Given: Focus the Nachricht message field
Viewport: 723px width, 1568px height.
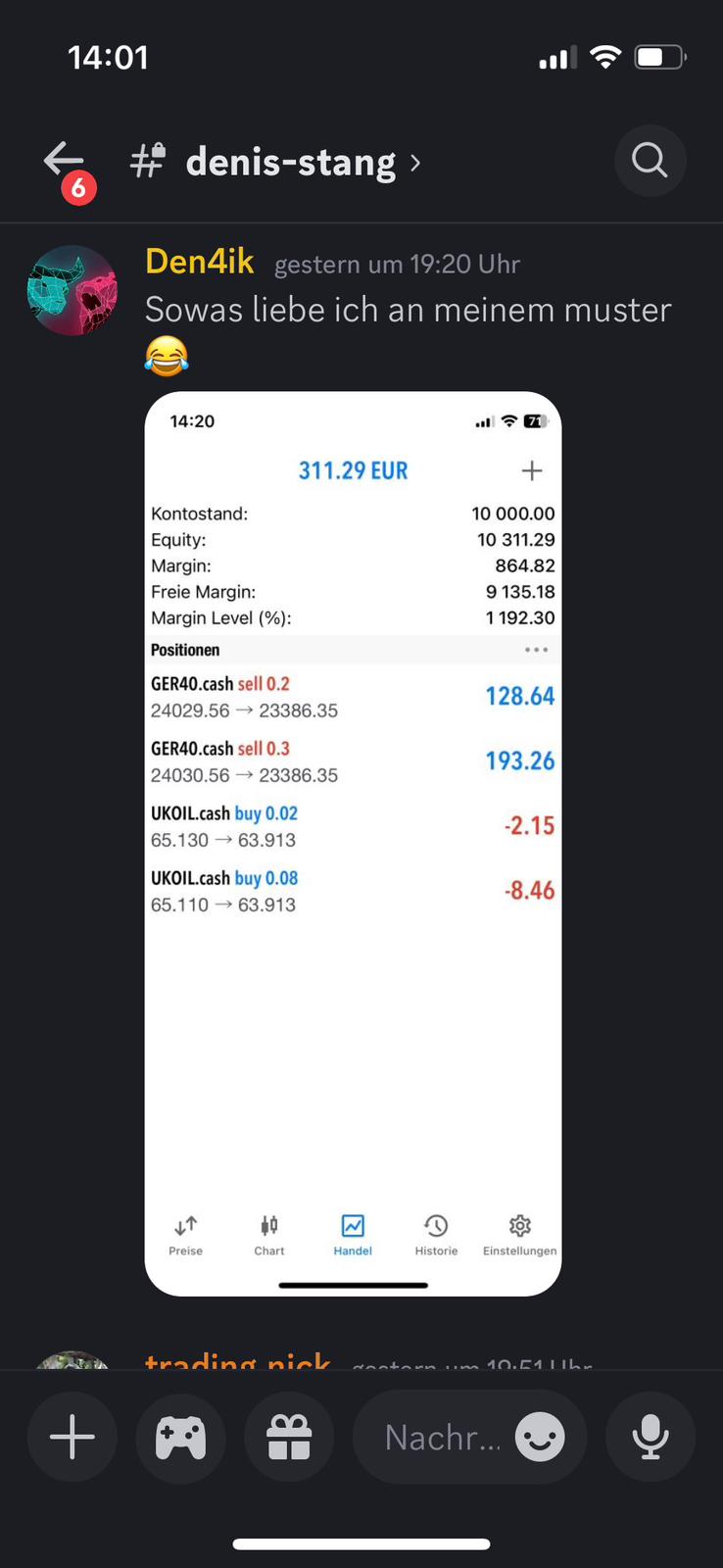Looking at the screenshot, I should [441, 1438].
